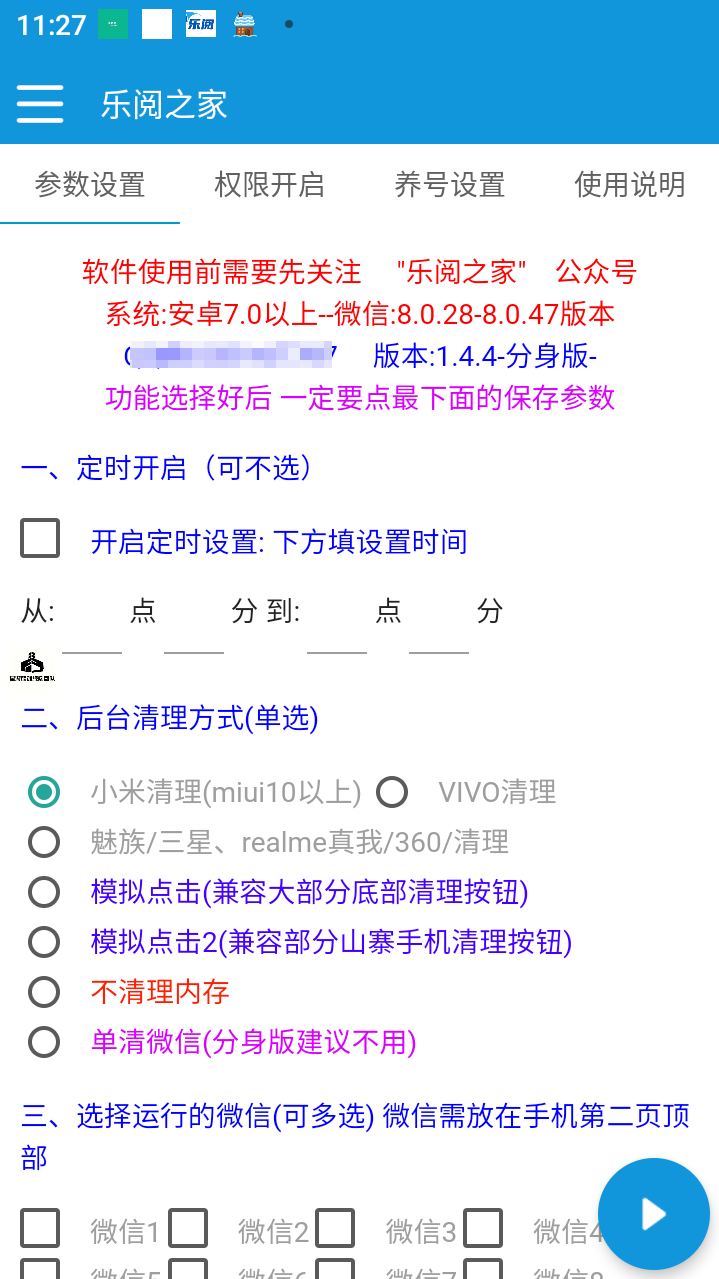The width and height of the screenshot is (719, 1279).
Task: Switch to the 使用说明 tab
Action: [629, 185]
